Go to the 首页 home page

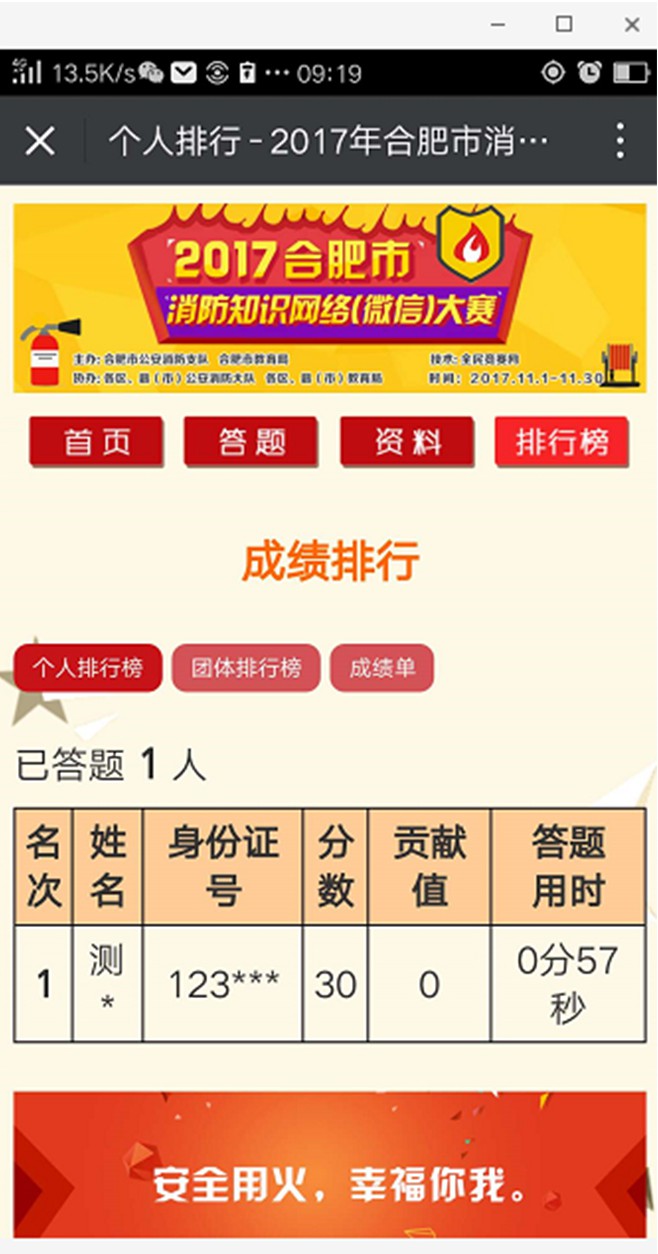click(96, 441)
